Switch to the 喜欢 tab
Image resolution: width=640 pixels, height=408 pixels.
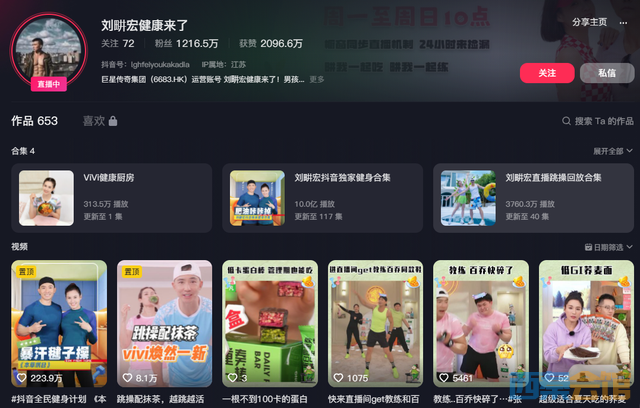(x=99, y=121)
